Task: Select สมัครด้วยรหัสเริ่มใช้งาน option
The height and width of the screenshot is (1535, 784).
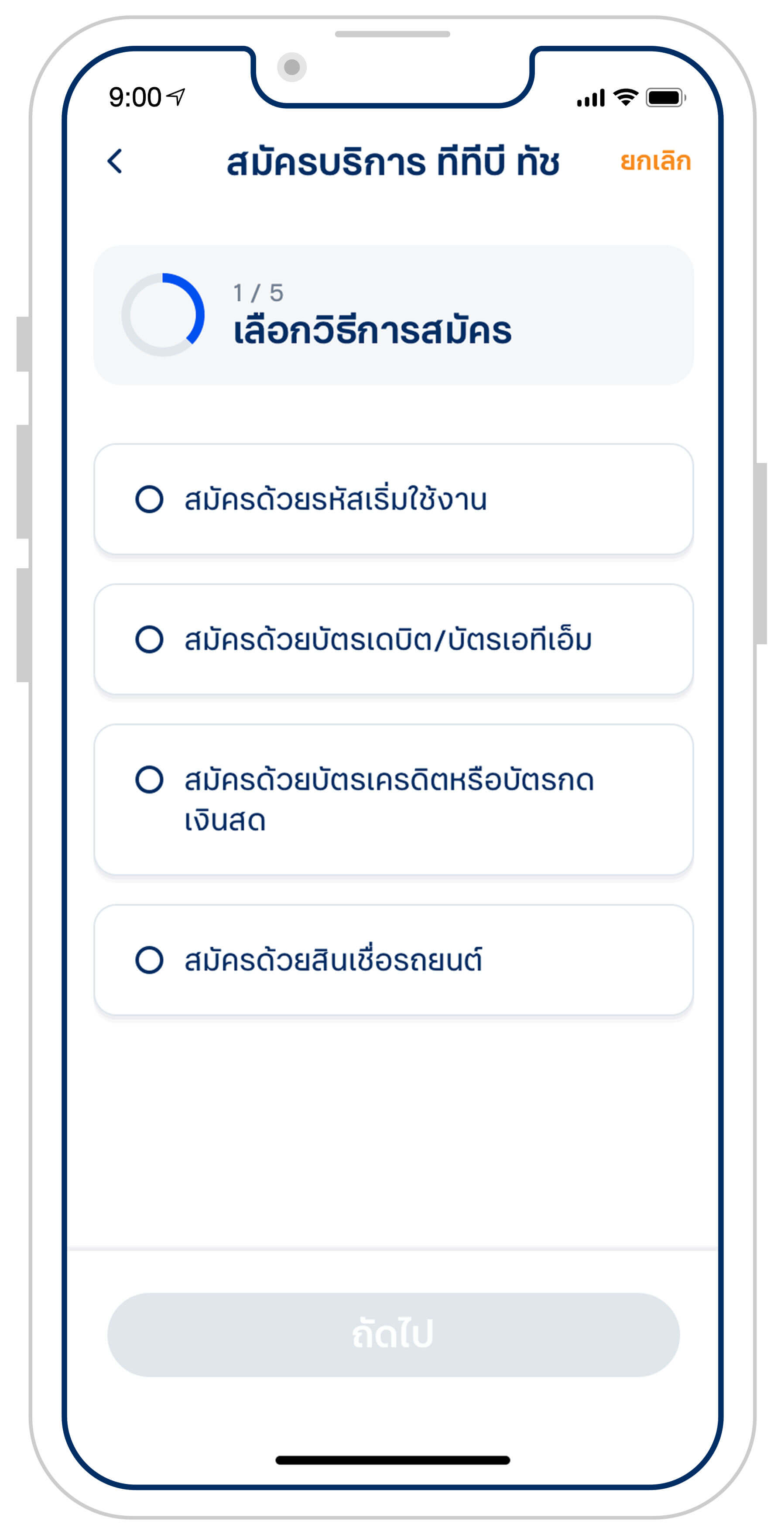Action: (x=393, y=499)
